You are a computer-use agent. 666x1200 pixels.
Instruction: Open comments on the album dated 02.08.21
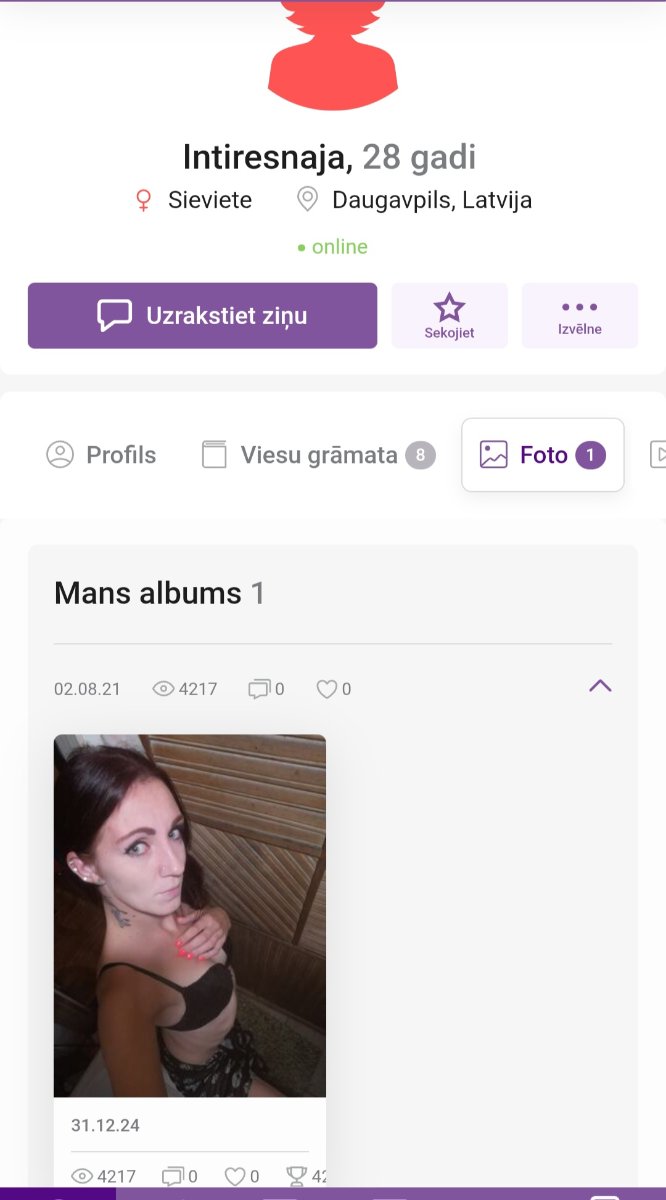[266, 689]
